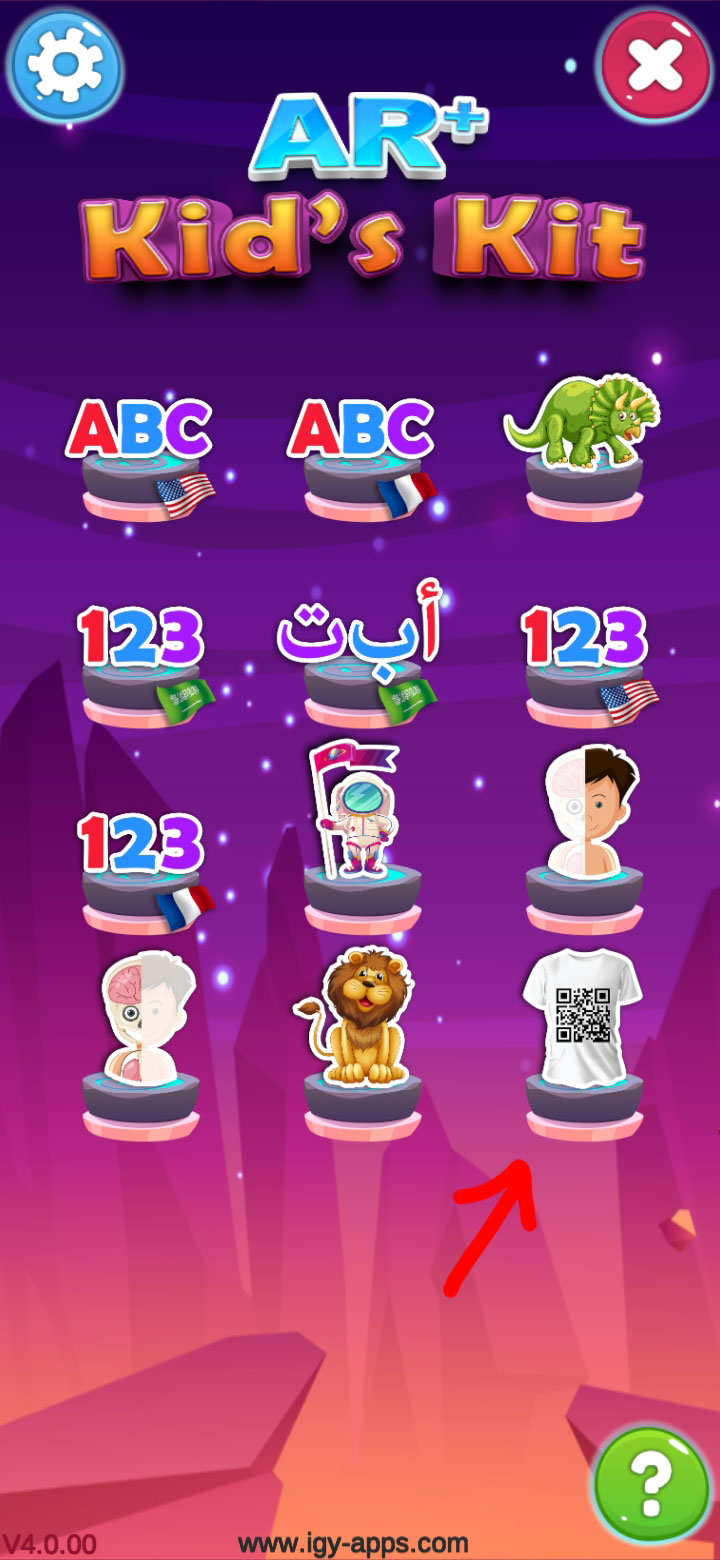
Task: Close the app with the X button
Action: click(656, 66)
